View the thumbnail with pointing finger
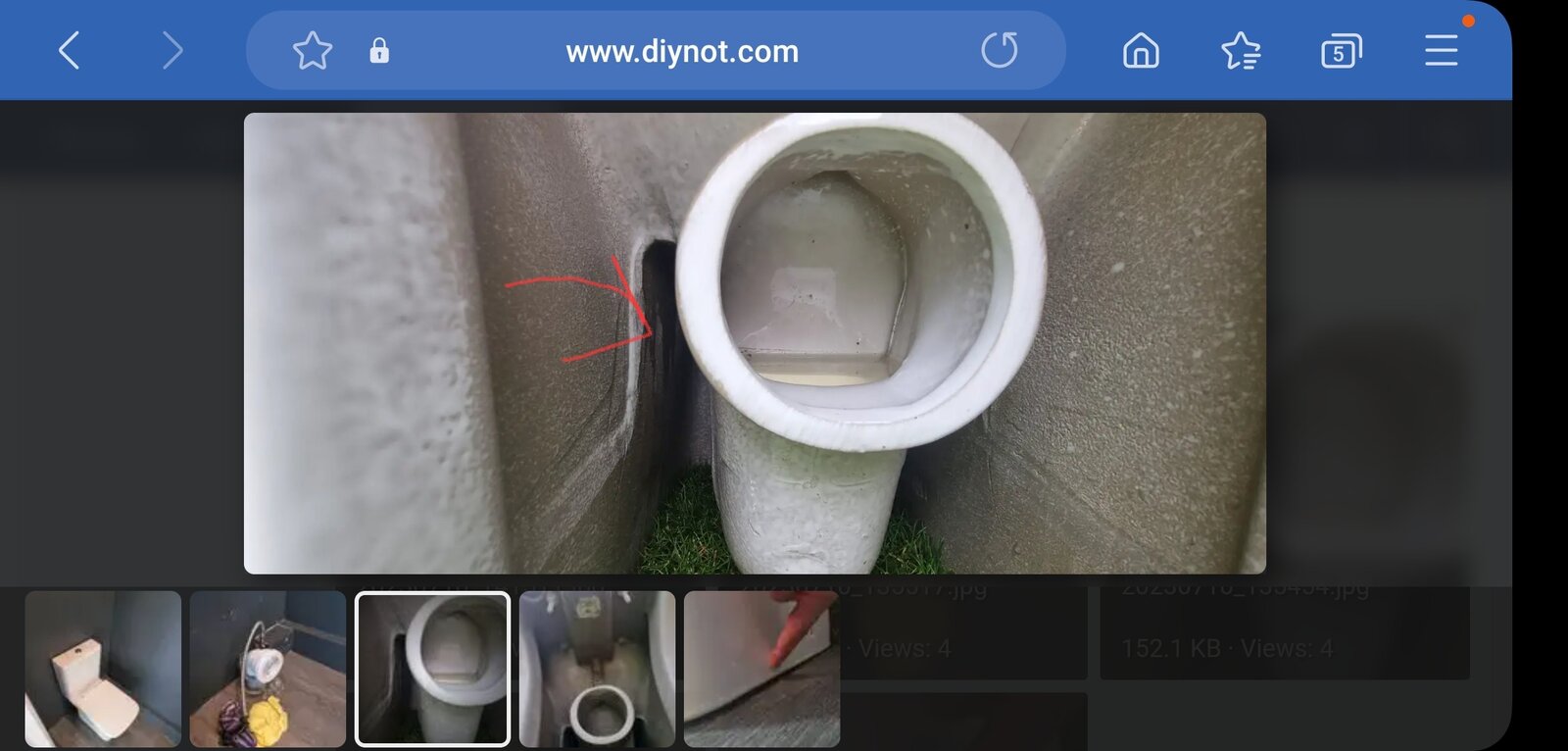Viewport: 1568px width, 751px height. click(761, 670)
